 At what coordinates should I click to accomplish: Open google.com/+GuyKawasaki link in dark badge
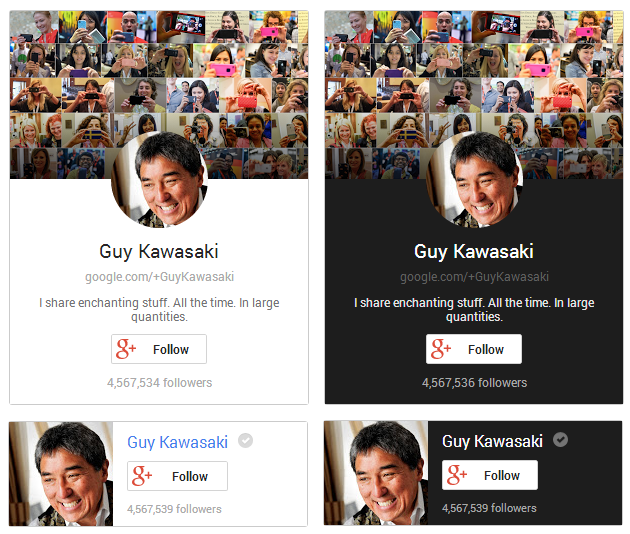tap(474, 277)
